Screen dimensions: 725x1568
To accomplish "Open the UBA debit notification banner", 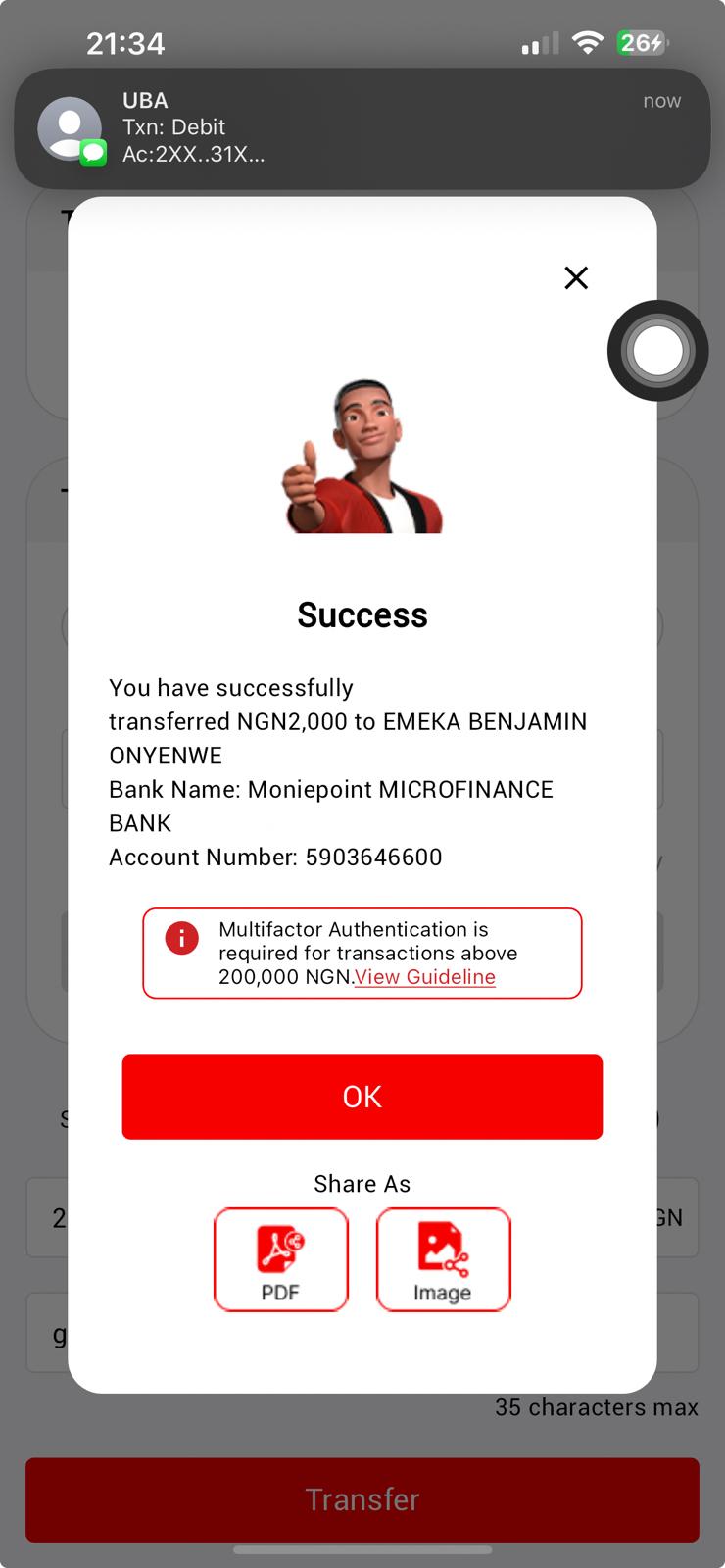I will [362, 127].
